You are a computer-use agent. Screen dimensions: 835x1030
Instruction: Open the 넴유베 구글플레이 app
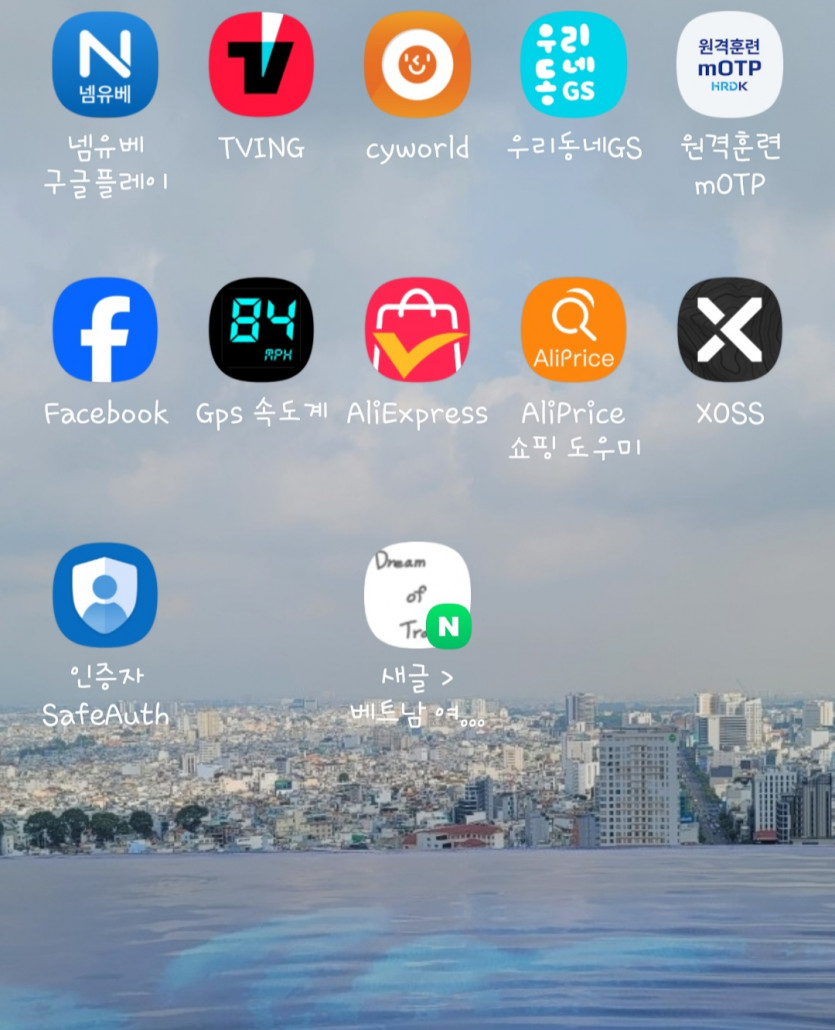[106, 65]
